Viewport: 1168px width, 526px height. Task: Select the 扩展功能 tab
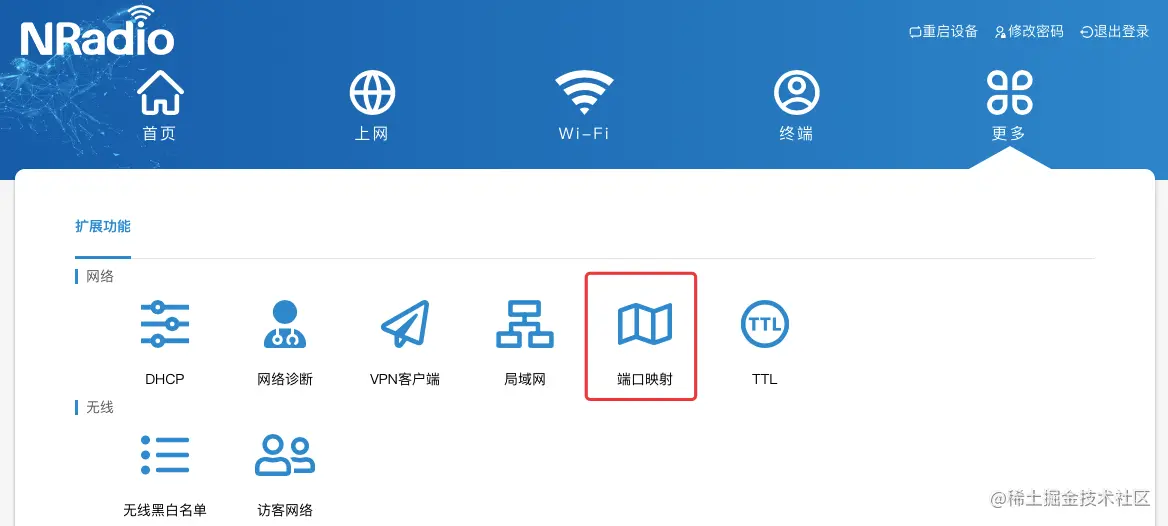[x=103, y=226]
